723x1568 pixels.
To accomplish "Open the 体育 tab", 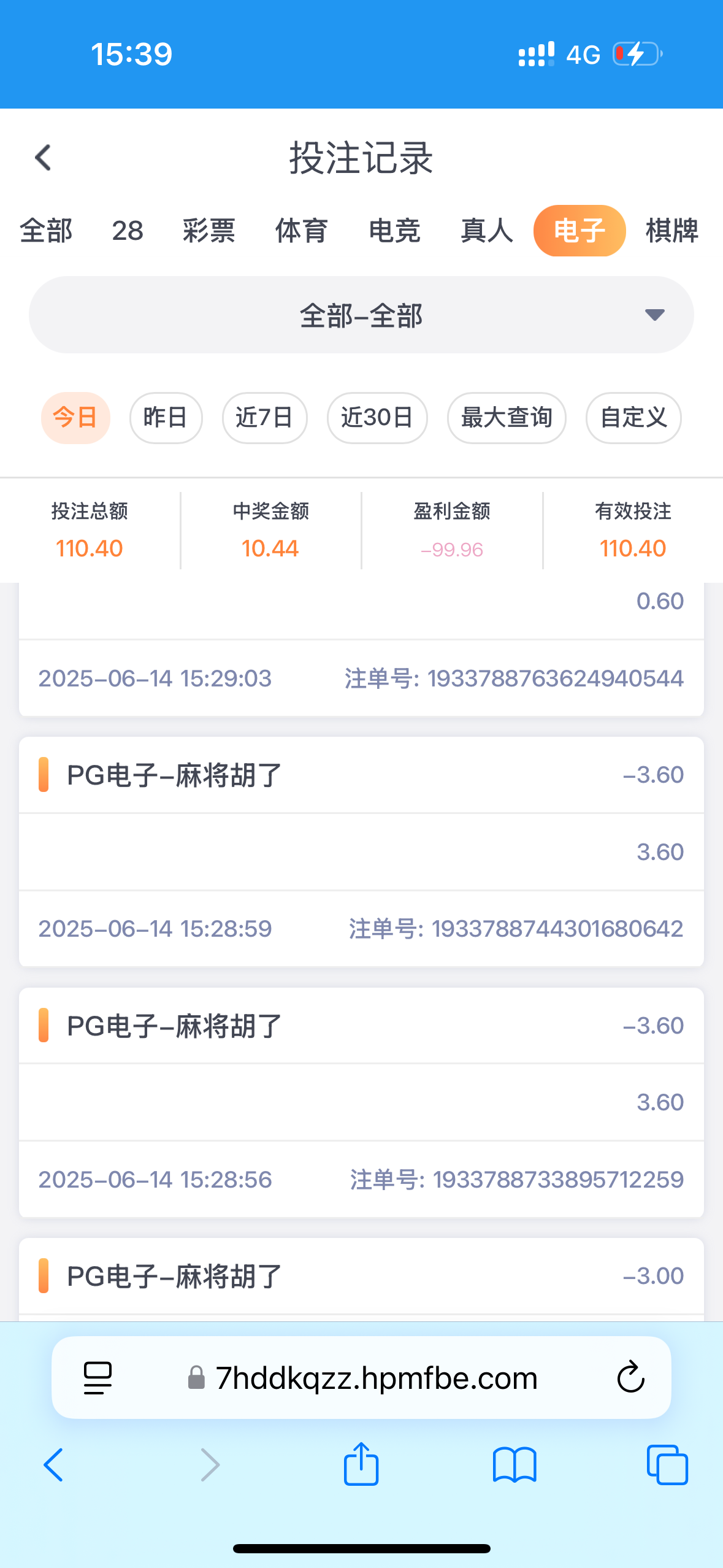I will pos(301,231).
